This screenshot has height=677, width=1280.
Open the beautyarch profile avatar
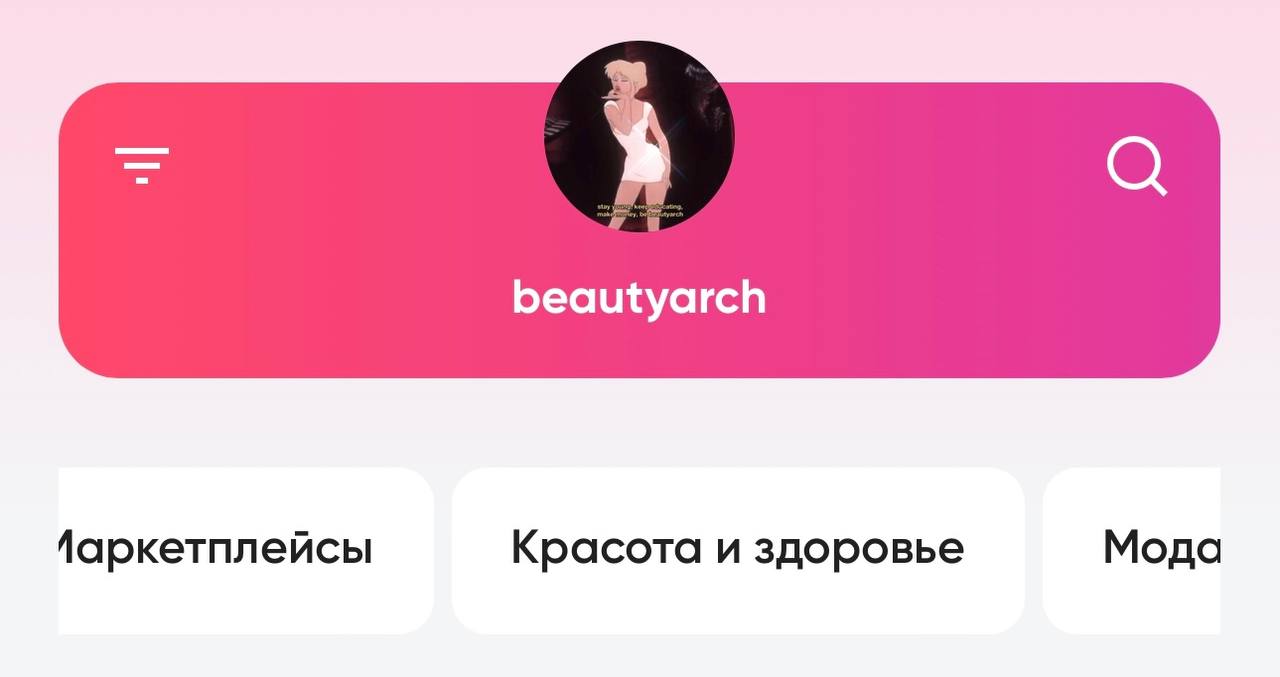639,137
